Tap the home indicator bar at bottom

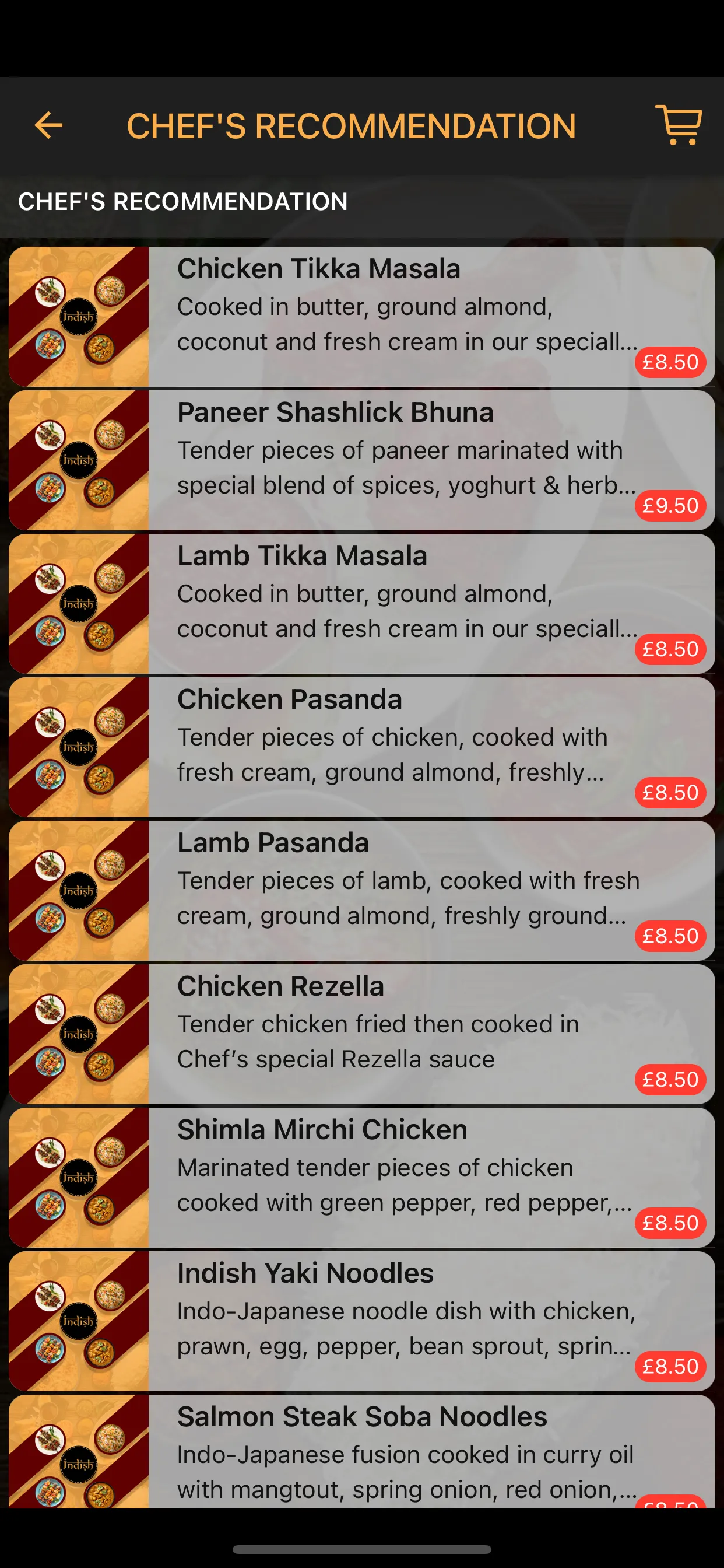click(362, 1549)
